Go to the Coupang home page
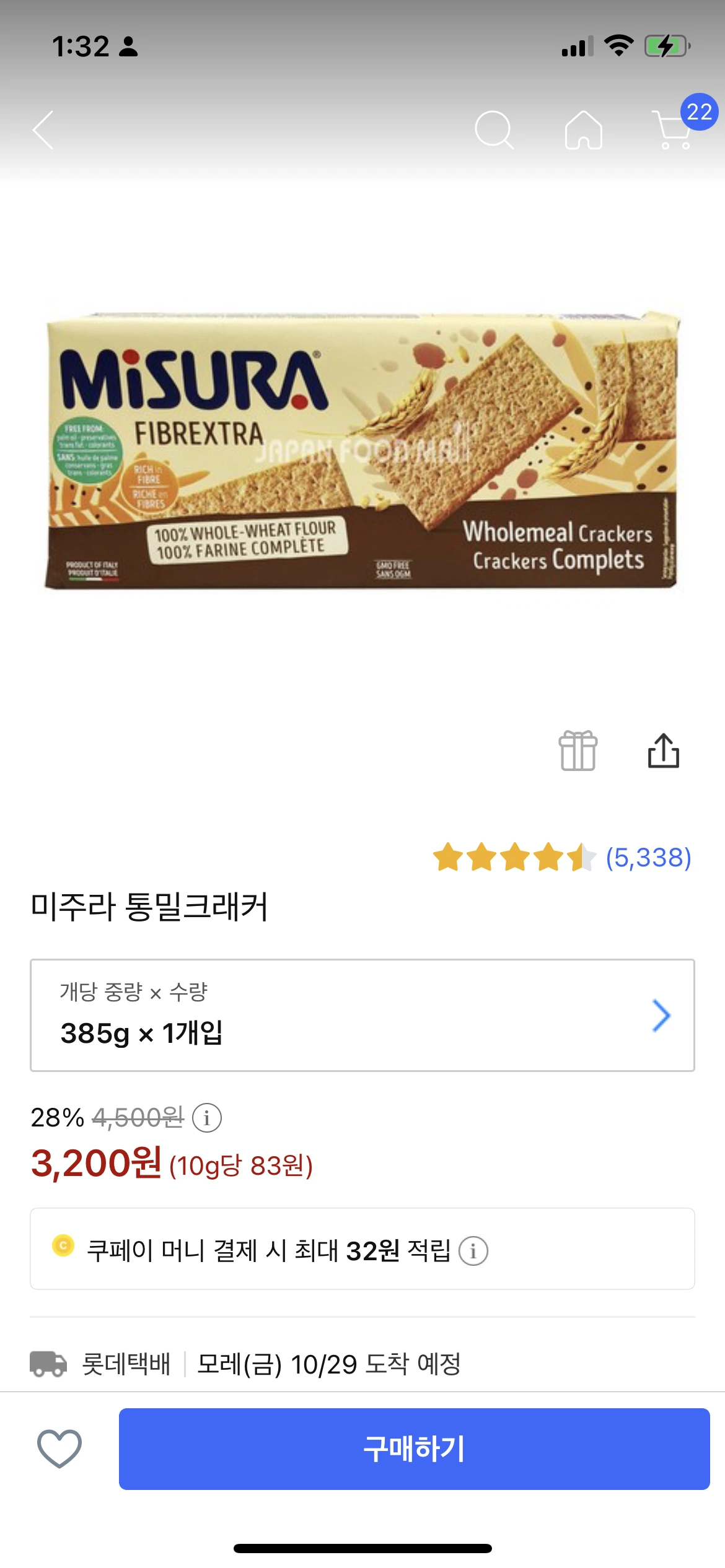The width and height of the screenshot is (725, 1568). (x=583, y=130)
